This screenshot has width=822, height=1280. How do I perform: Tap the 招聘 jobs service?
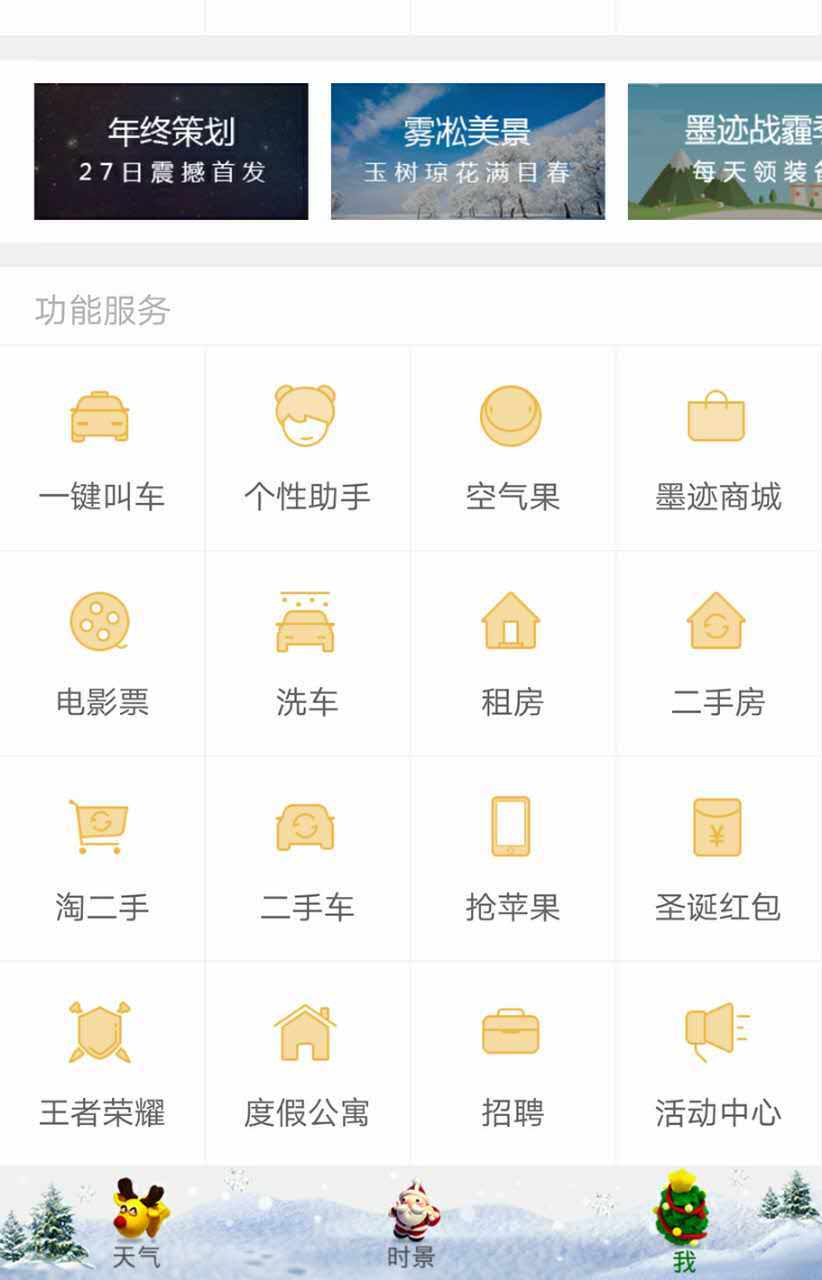coord(512,1063)
